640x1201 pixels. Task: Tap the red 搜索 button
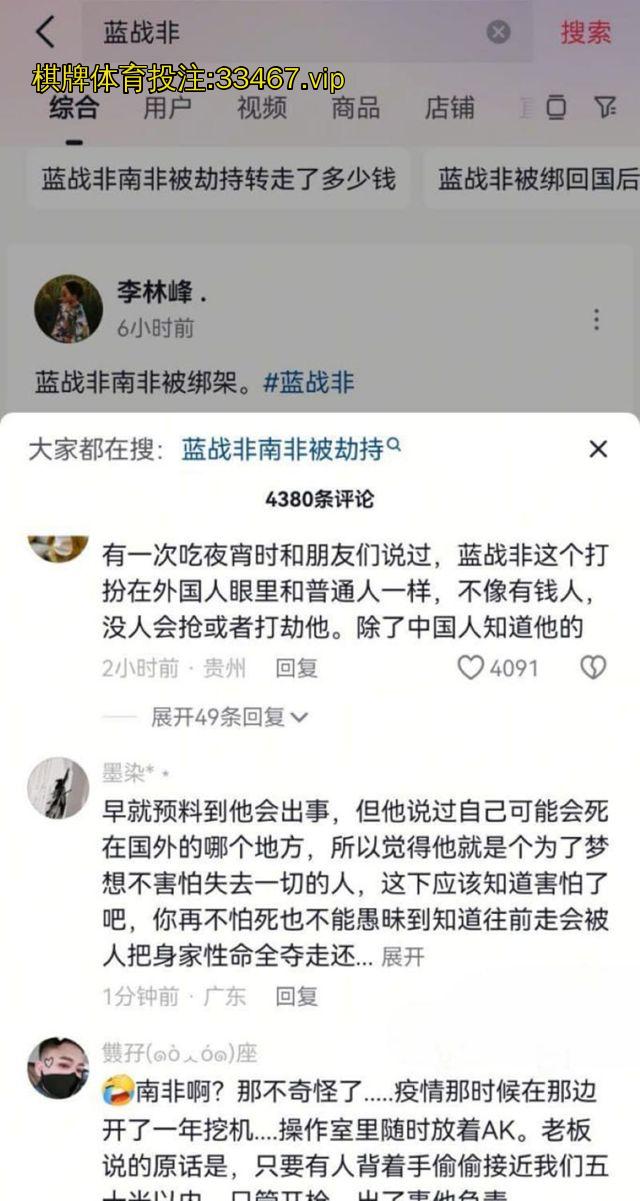[585, 32]
